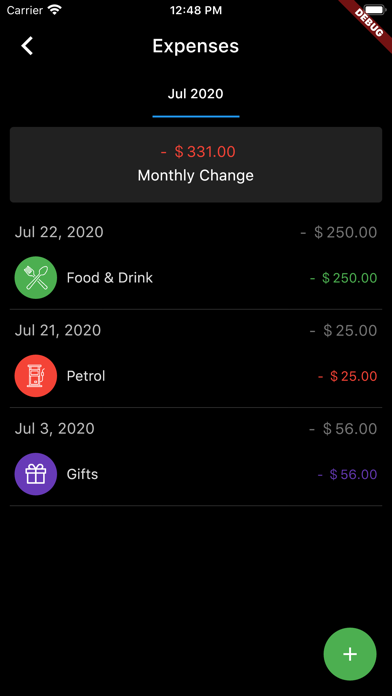This screenshot has width=392, height=696.
Task: Go back using the back arrow
Action: pos(27,46)
